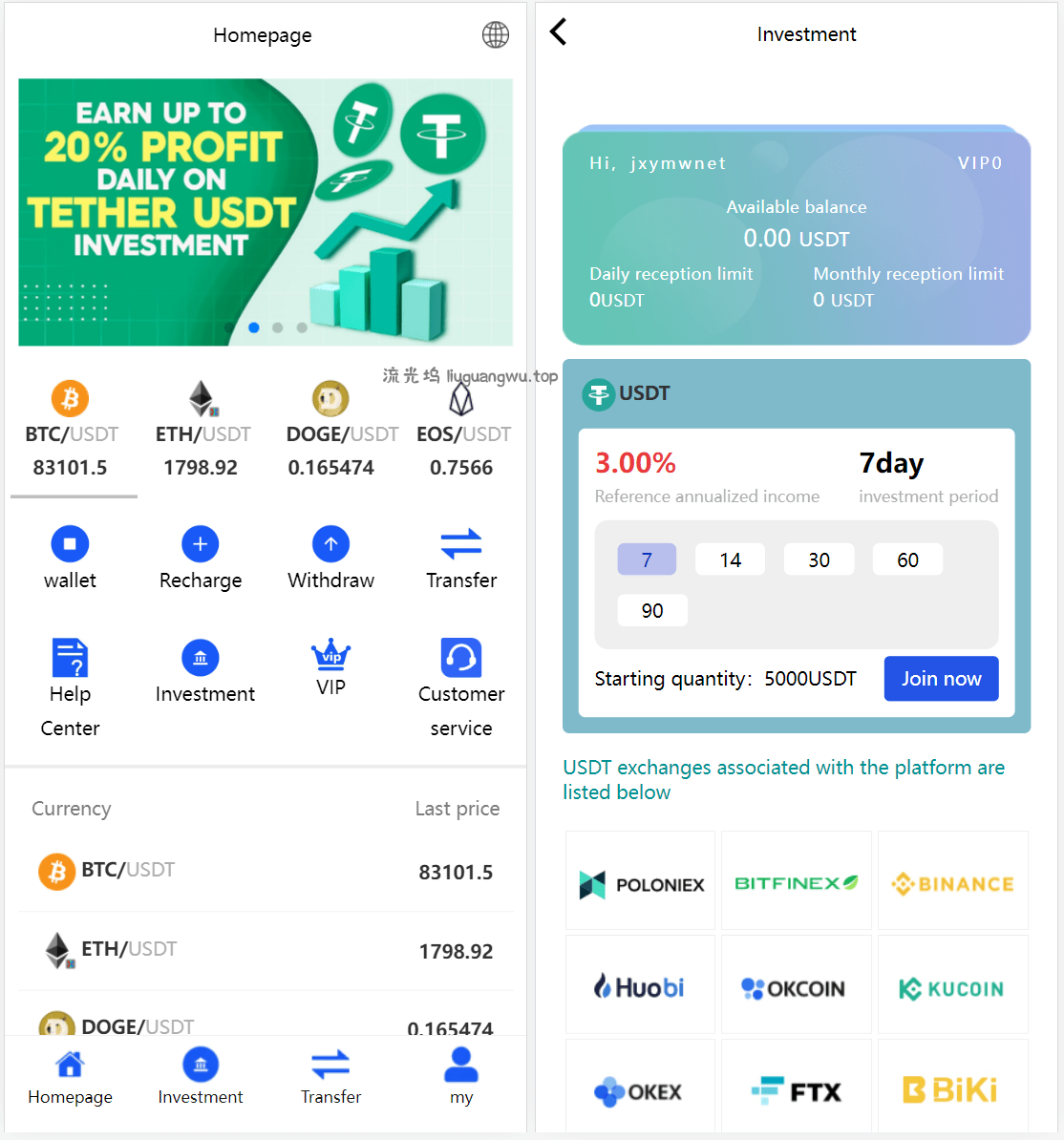Switch to the bottom Transfer tab
Viewport: 1064px width, 1140px height.
pos(330,1076)
